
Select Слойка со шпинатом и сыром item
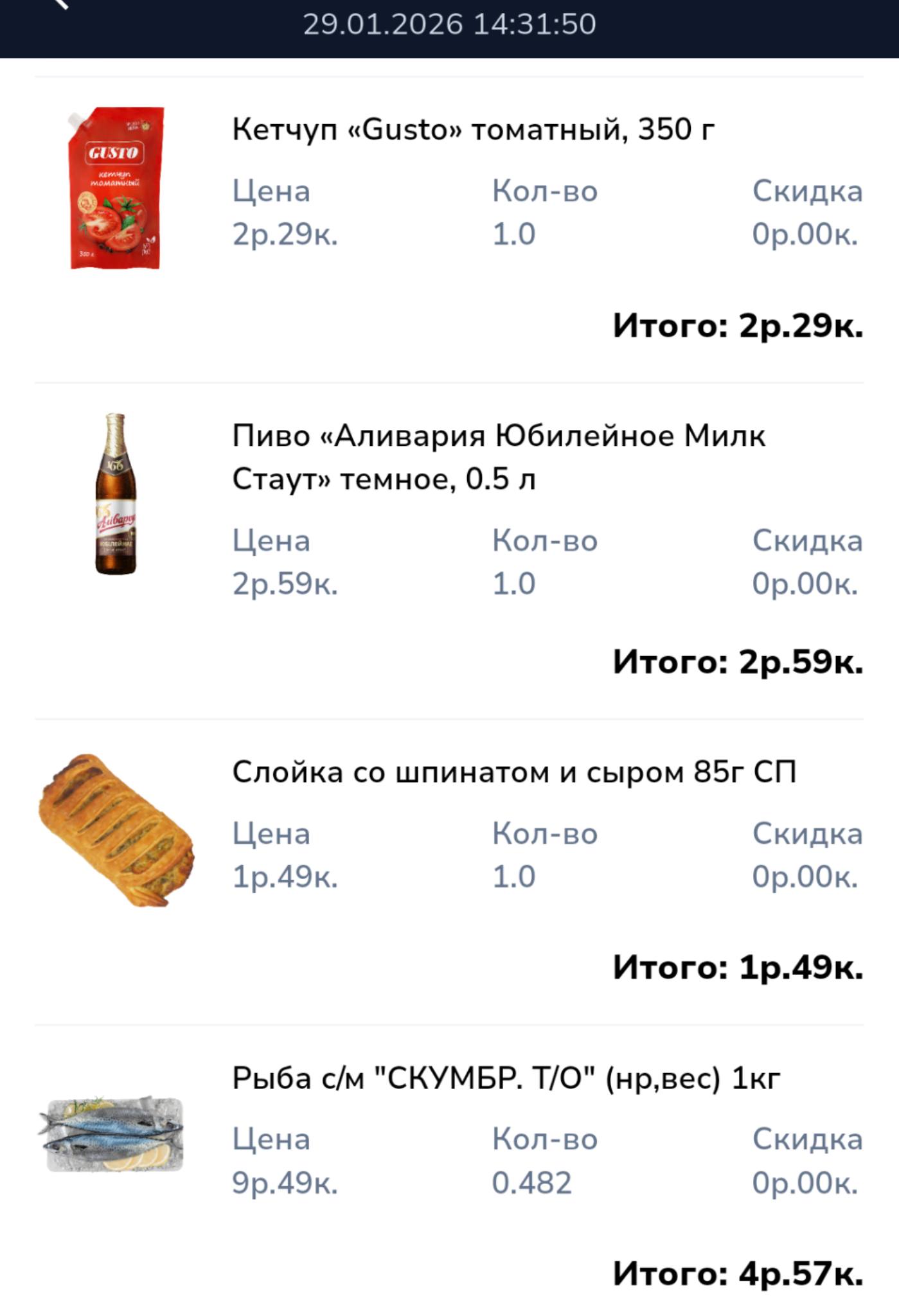(513, 772)
